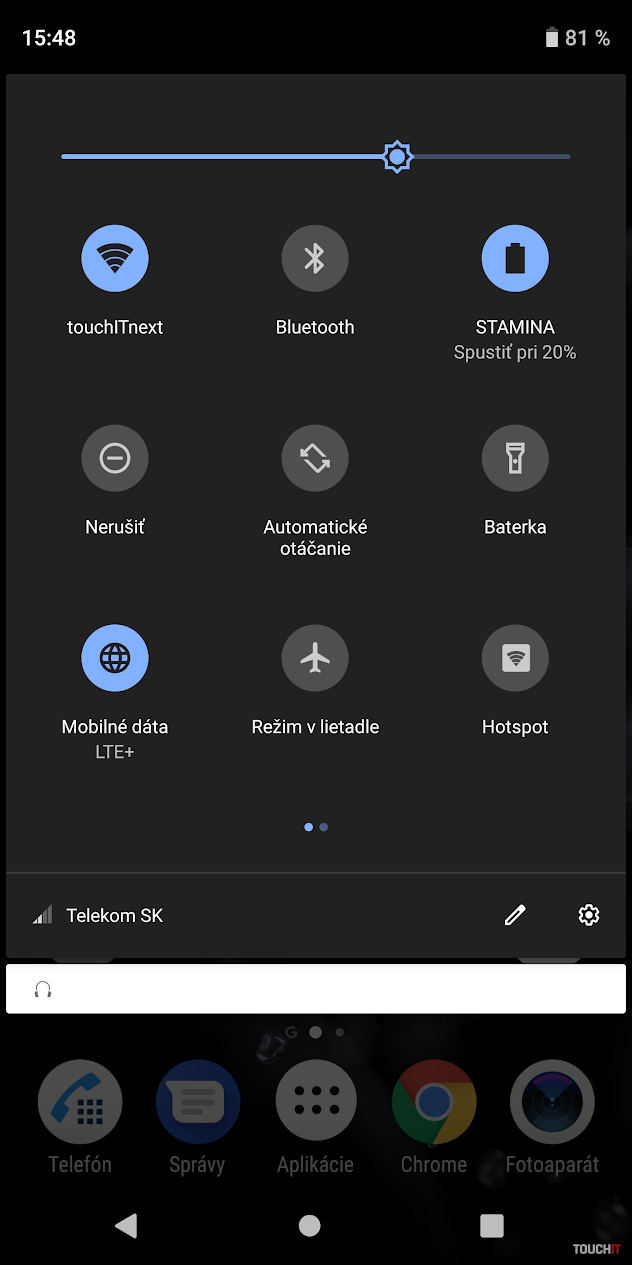Open system settings via the gear icon
632x1265 pixels.
[589, 915]
